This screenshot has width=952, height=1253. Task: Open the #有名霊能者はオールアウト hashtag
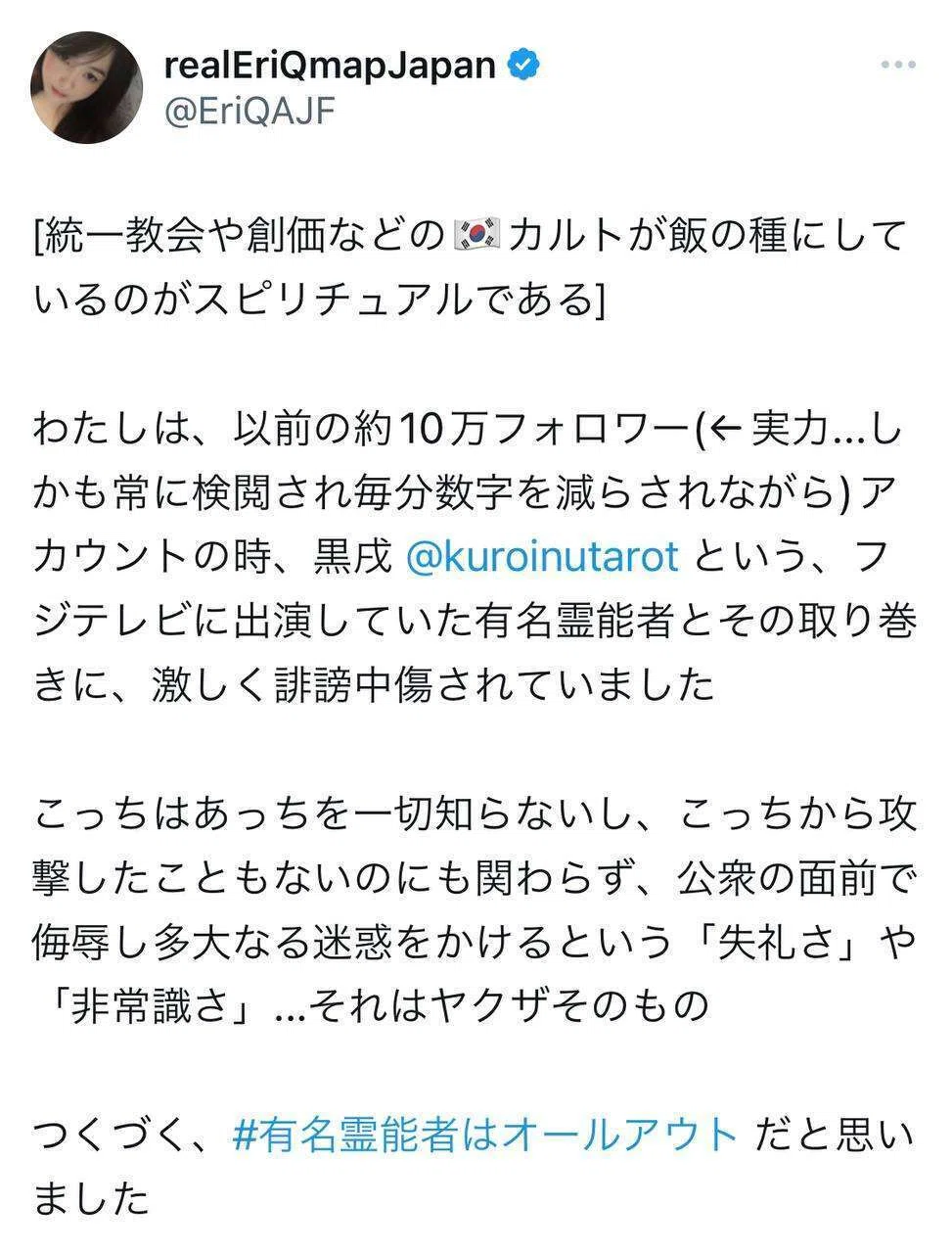[485, 1135]
